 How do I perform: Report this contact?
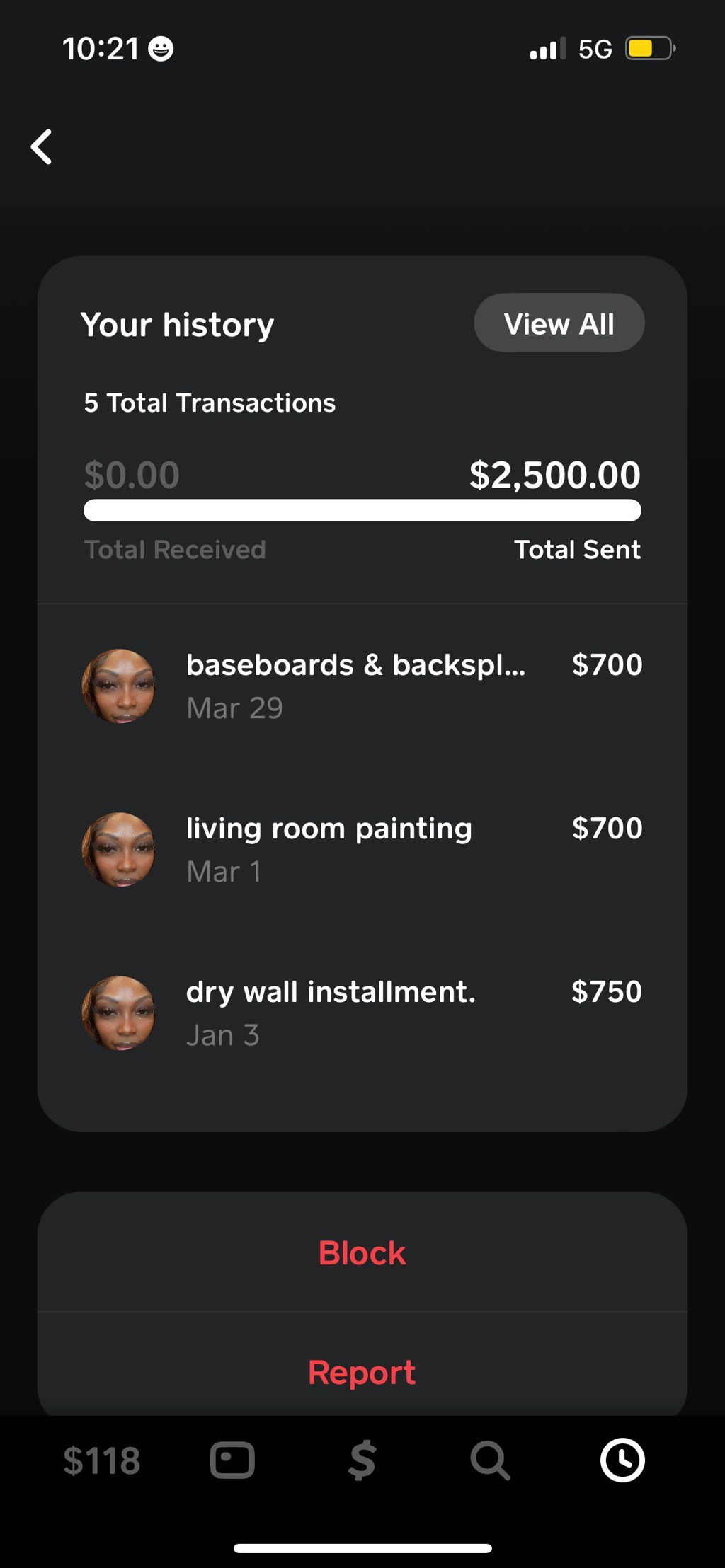pos(362,1371)
